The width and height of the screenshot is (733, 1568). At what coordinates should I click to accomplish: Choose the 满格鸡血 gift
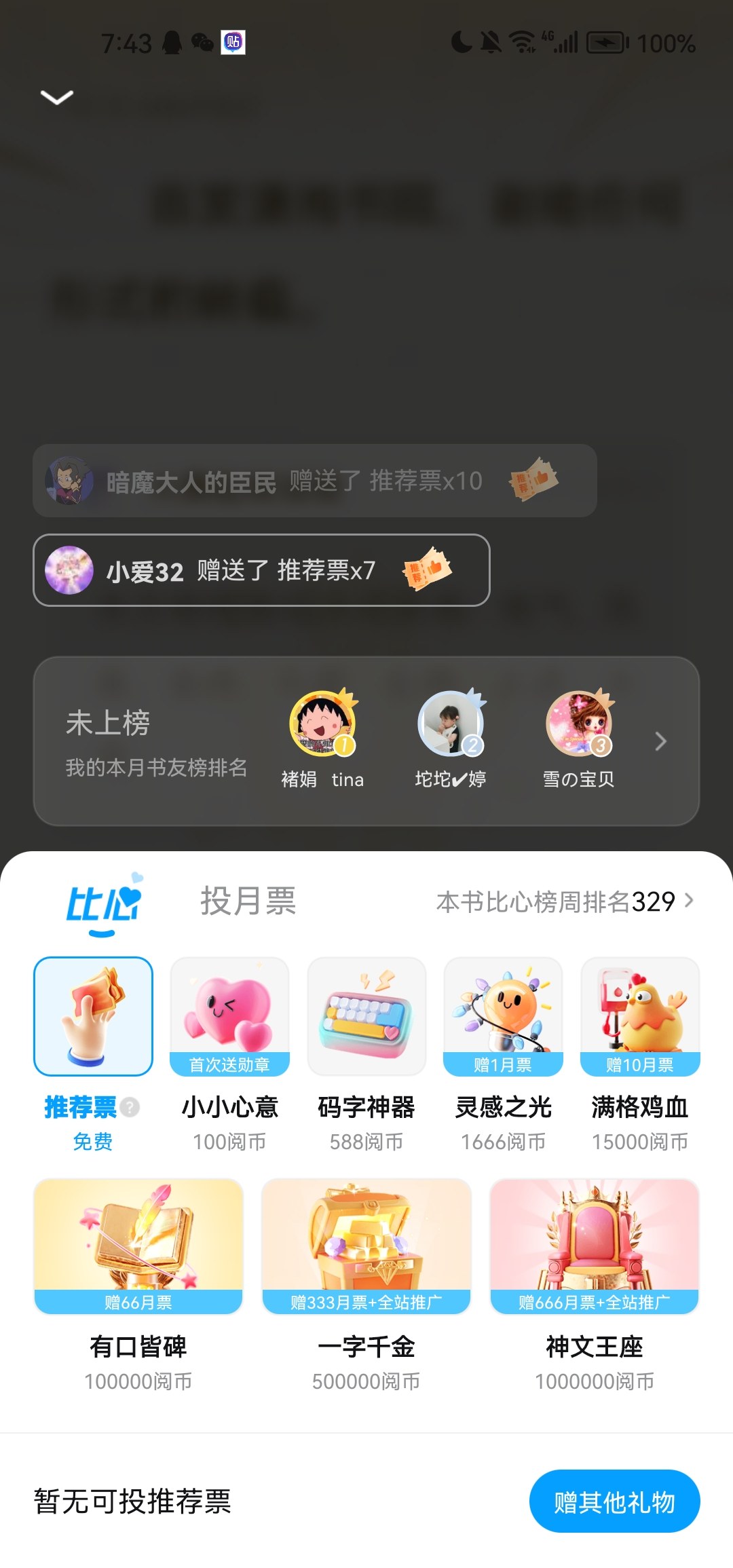tap(640, 1017)
